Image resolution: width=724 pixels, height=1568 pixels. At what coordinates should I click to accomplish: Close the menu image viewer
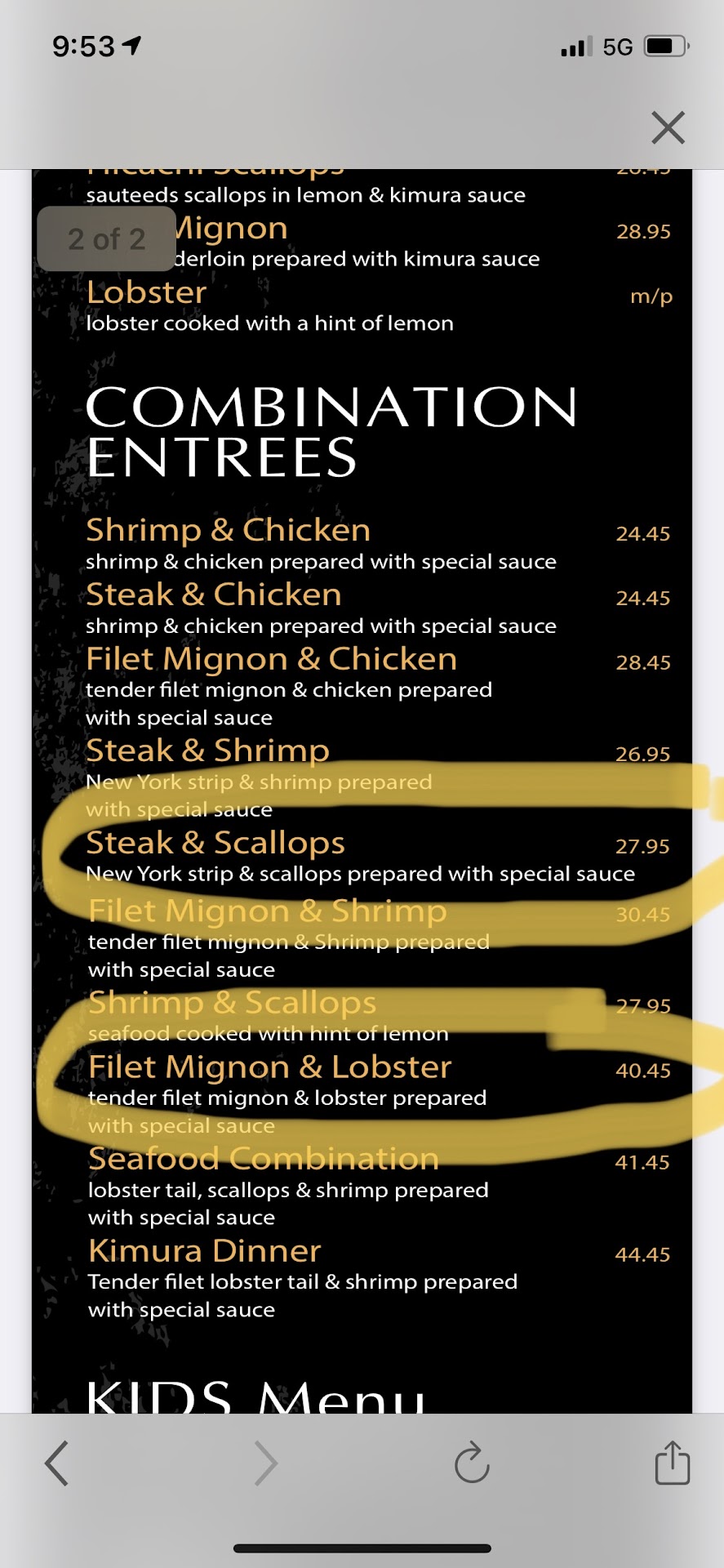(x=668, y=128)
